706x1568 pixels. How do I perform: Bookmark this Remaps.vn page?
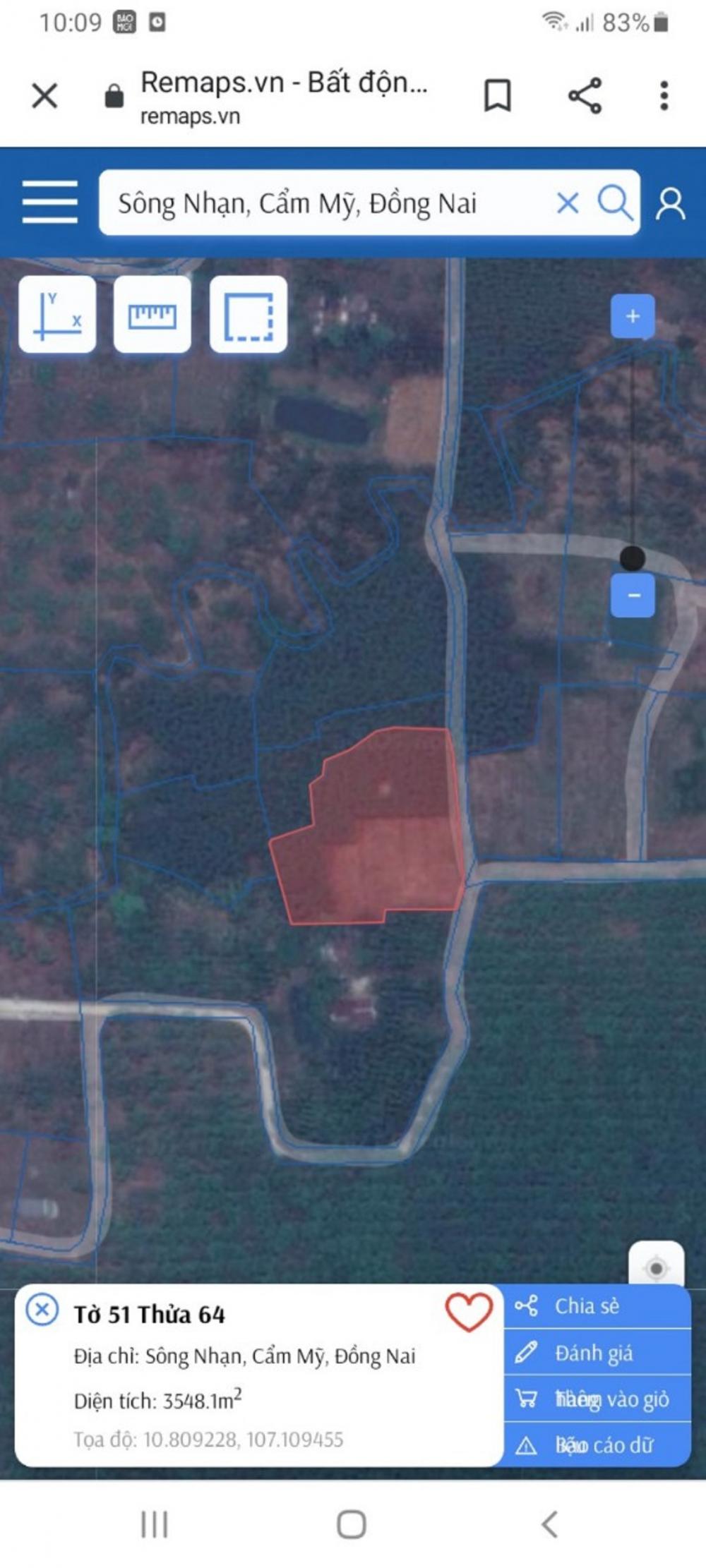[x=498, y=95]
